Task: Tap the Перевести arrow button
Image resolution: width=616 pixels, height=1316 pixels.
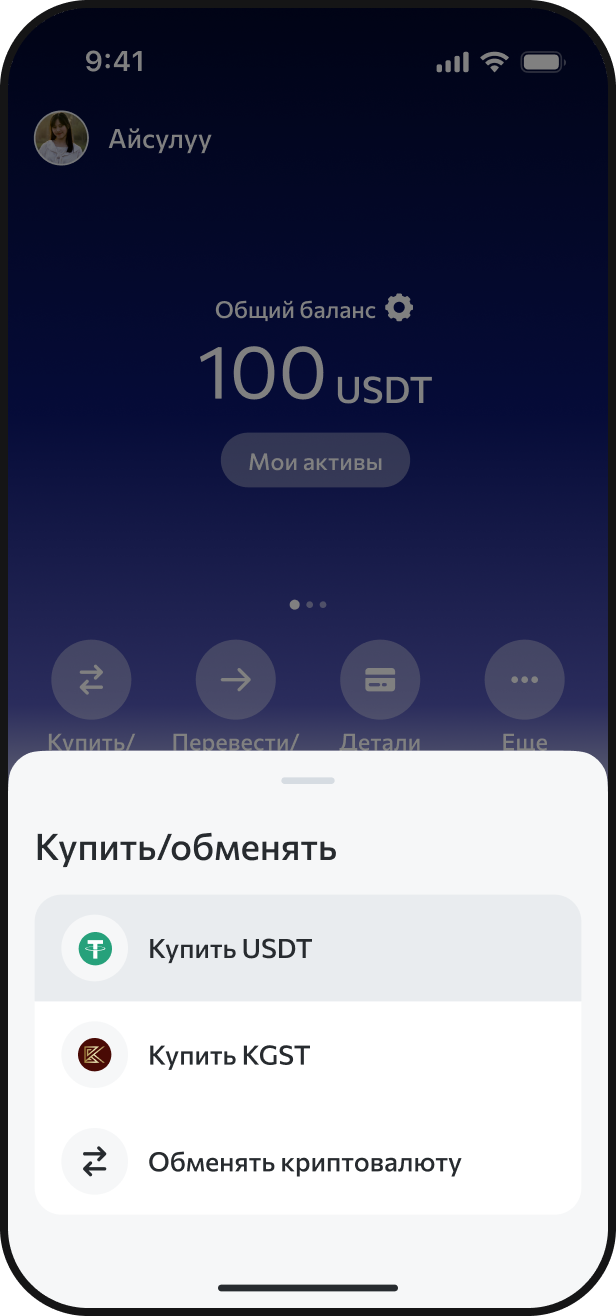Action: 236,681
